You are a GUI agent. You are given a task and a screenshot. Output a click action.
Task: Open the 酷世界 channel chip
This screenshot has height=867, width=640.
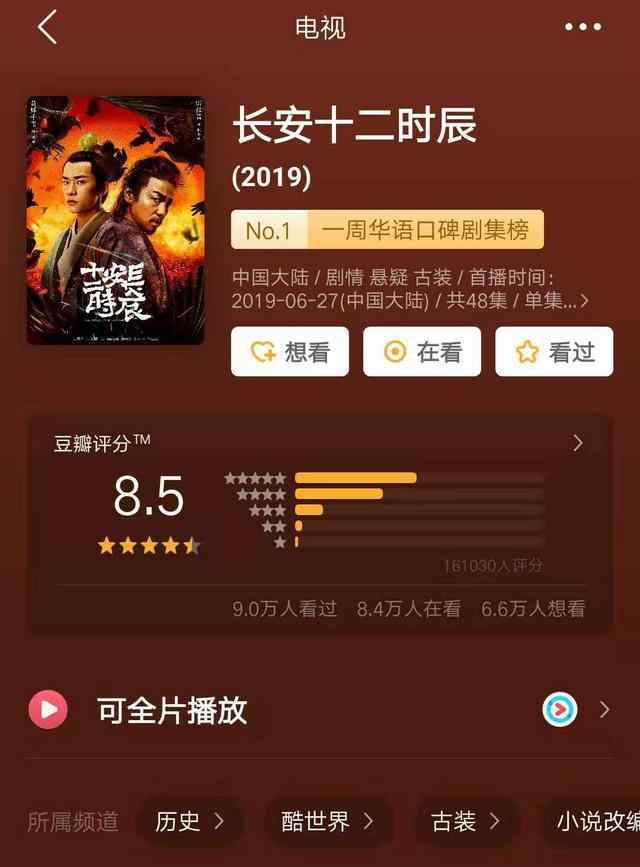coord(328,822)
